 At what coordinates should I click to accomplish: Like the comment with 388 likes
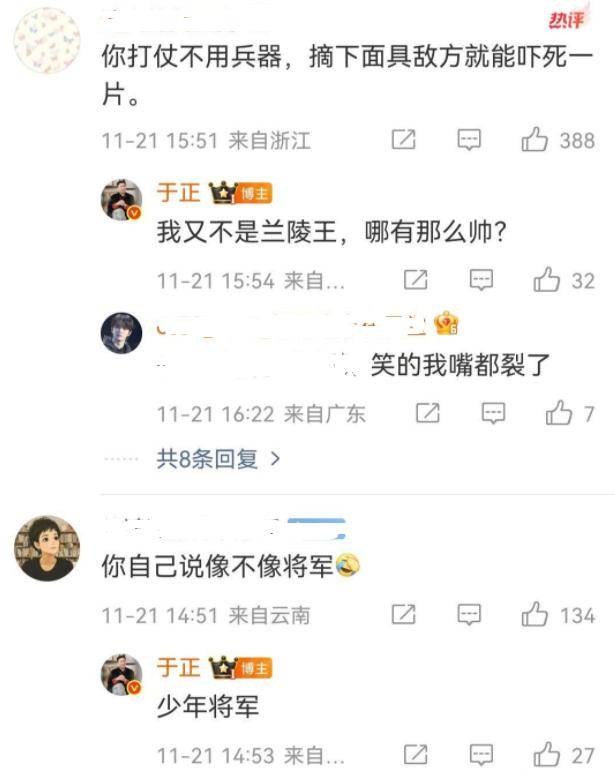pos(535,141)
